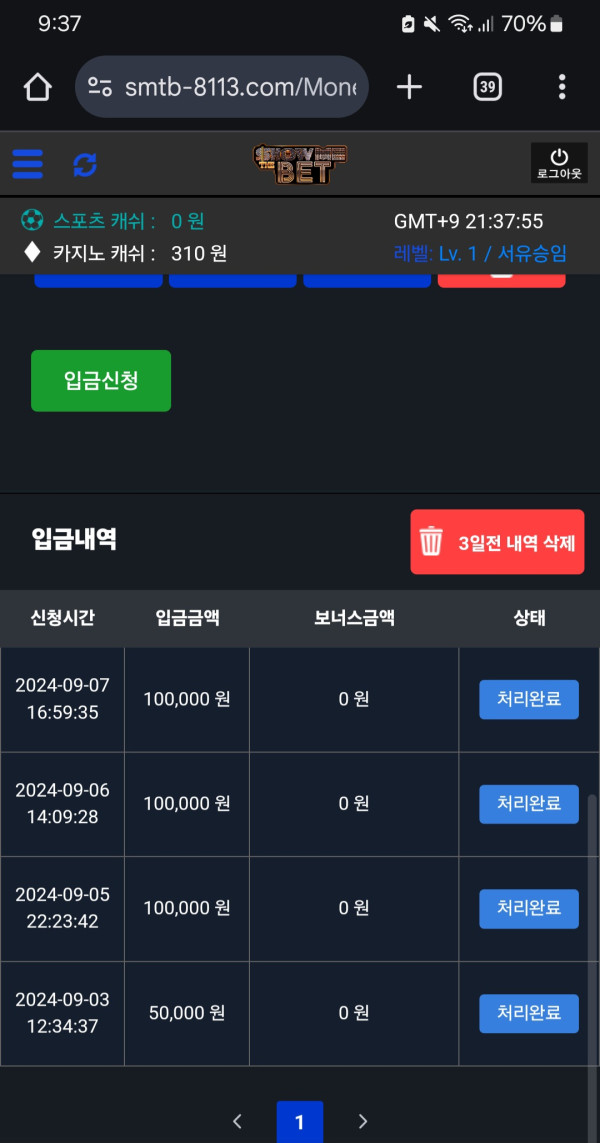The width and height of the screenshot is (600, 1143).
Task: Tap the 로그아웃 logout button
Action: point(559,163)
